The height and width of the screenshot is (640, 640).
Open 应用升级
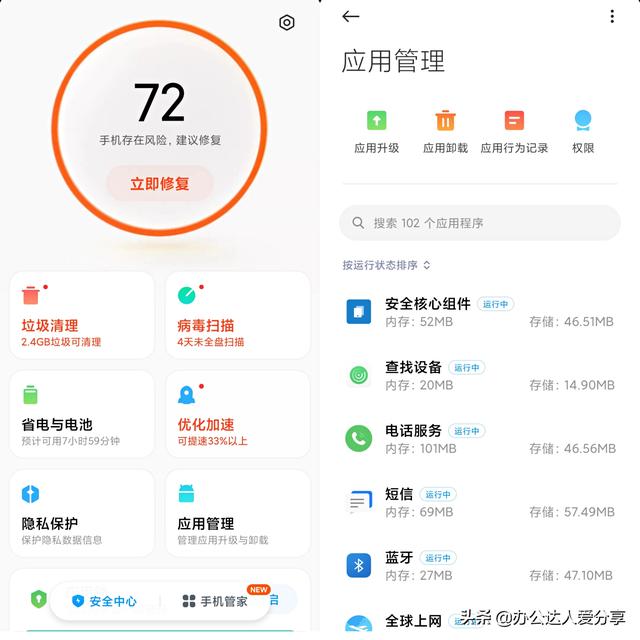click(x=376, y=131)
